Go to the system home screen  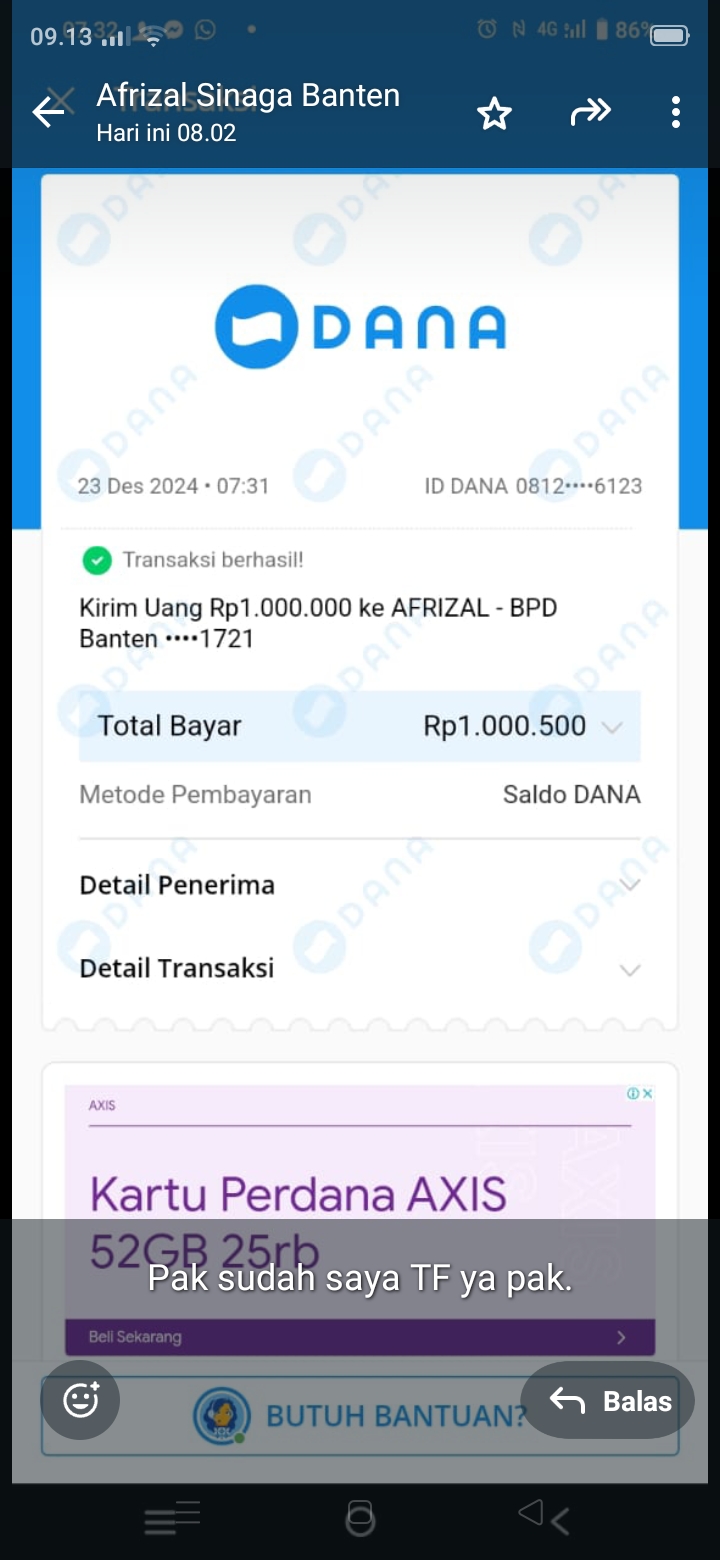(360, 1518)
